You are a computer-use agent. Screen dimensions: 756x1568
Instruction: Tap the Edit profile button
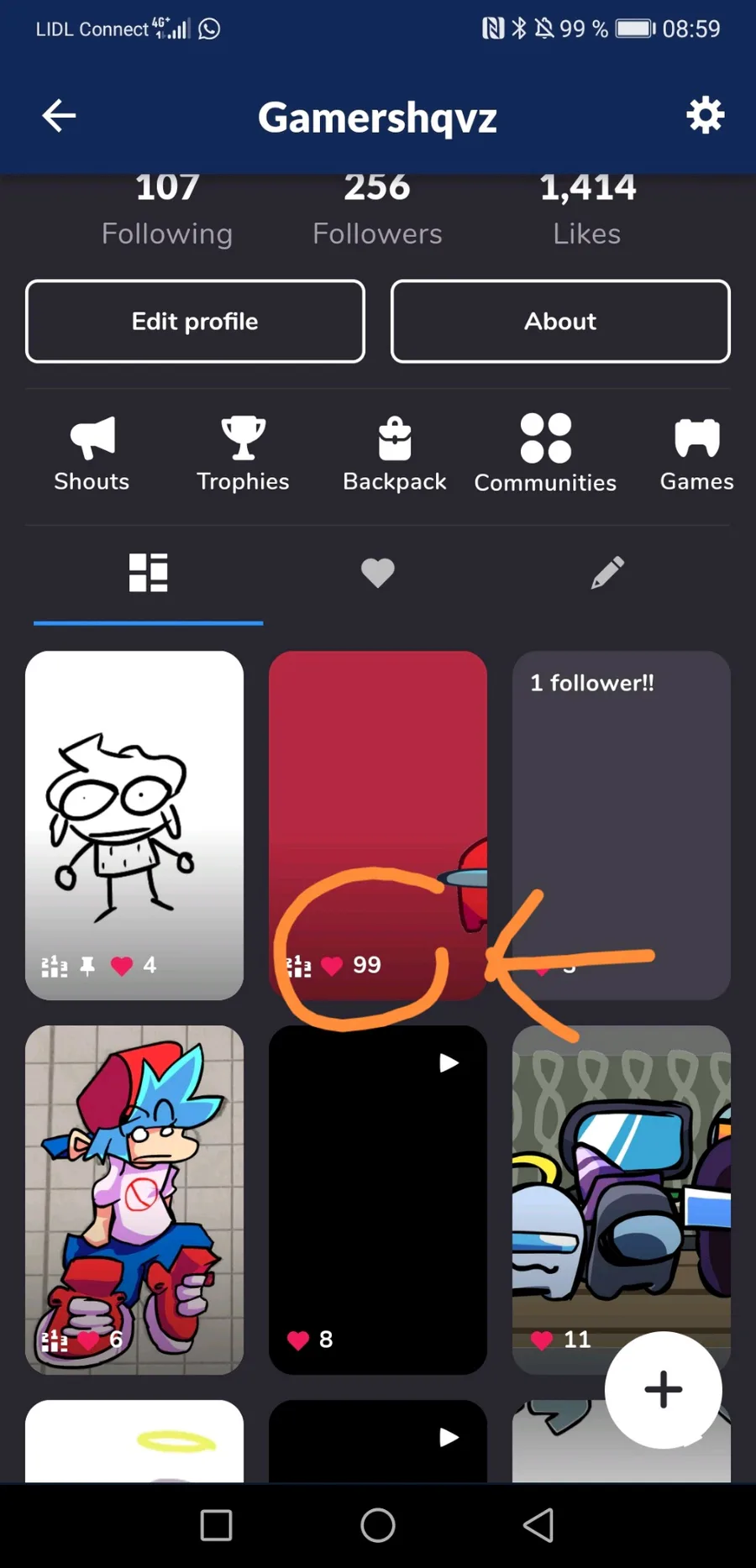[x=195, y=322]
